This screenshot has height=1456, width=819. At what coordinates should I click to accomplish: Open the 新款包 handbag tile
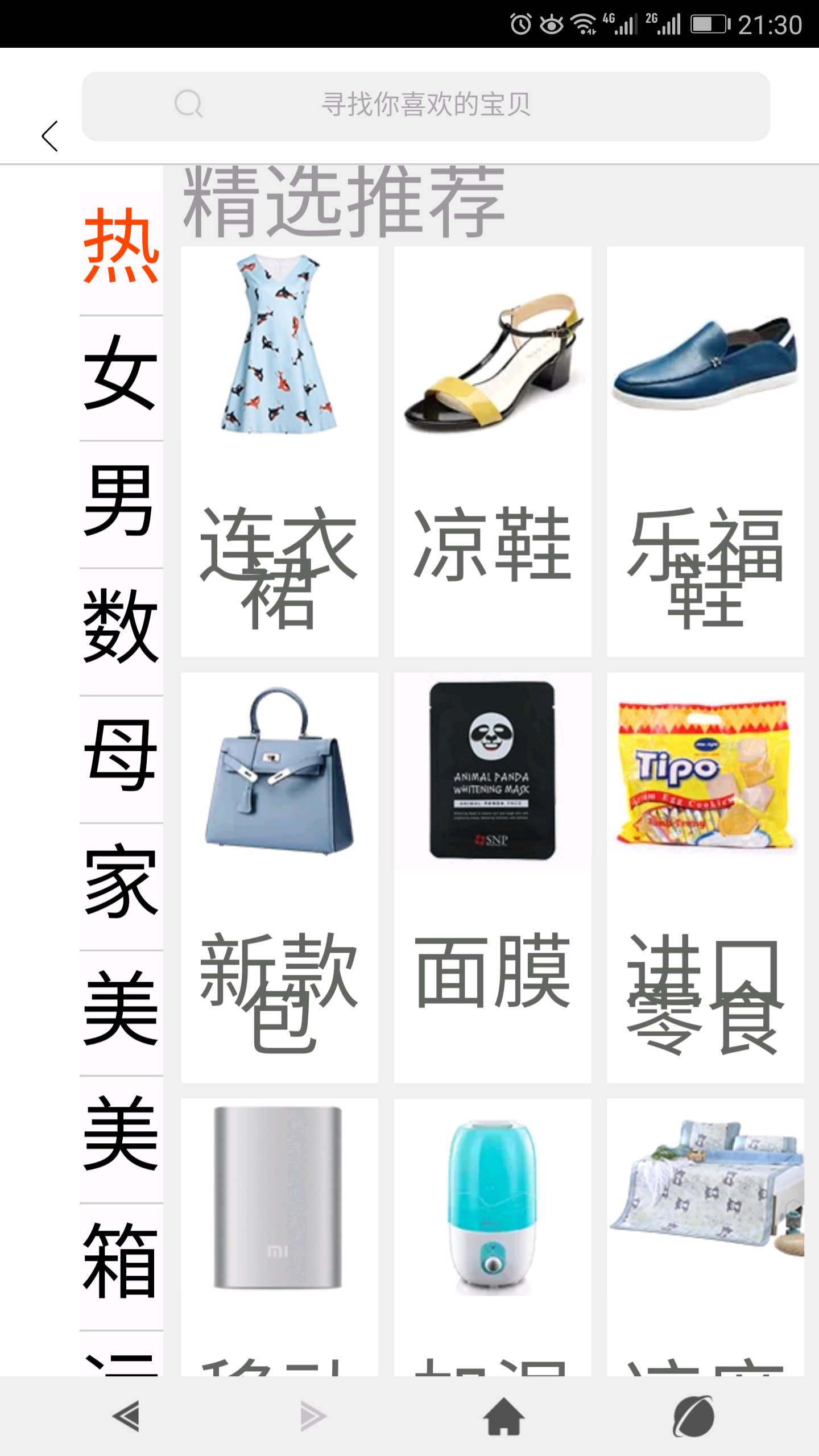279,878
